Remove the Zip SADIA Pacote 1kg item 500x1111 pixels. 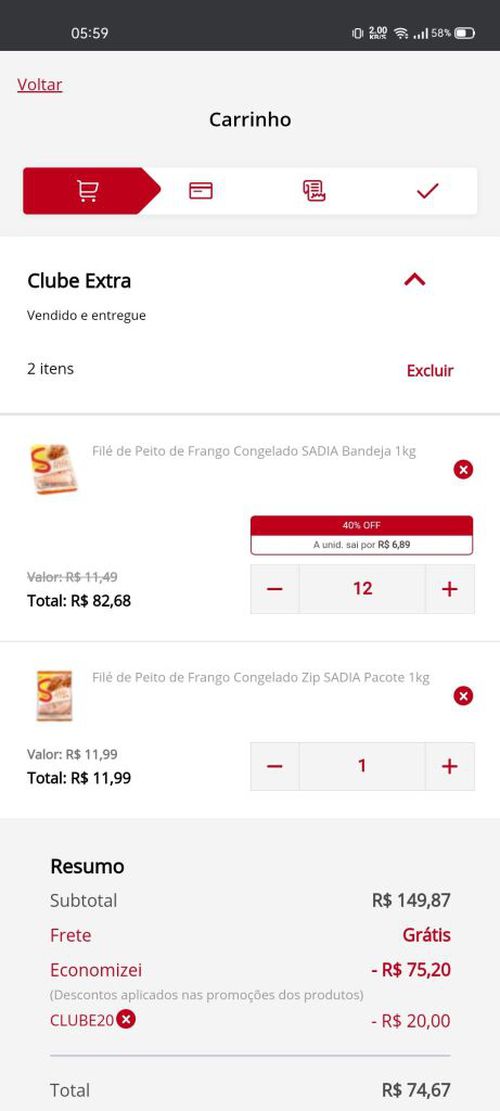click(x=463, y=697)
